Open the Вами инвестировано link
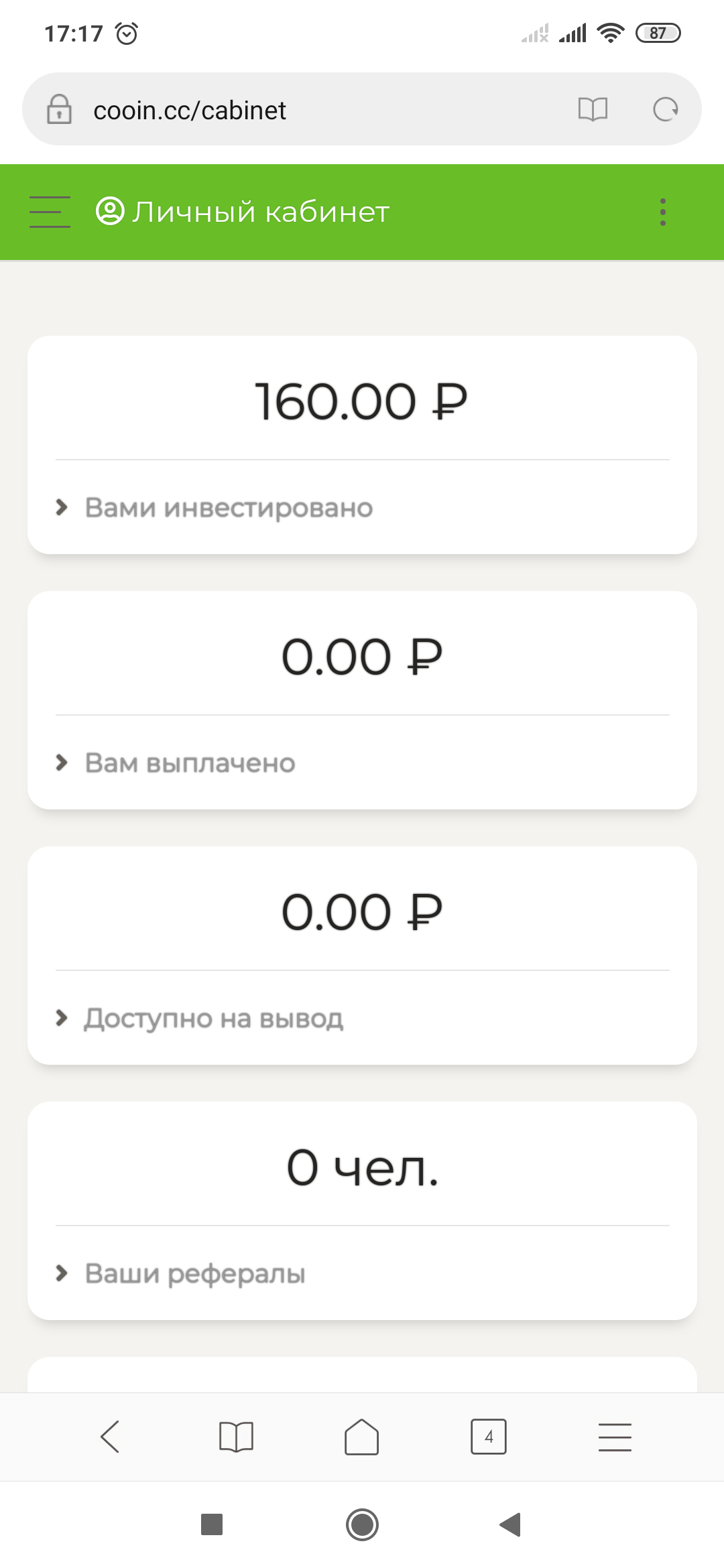724x1568 pixels. click(229, 507)
